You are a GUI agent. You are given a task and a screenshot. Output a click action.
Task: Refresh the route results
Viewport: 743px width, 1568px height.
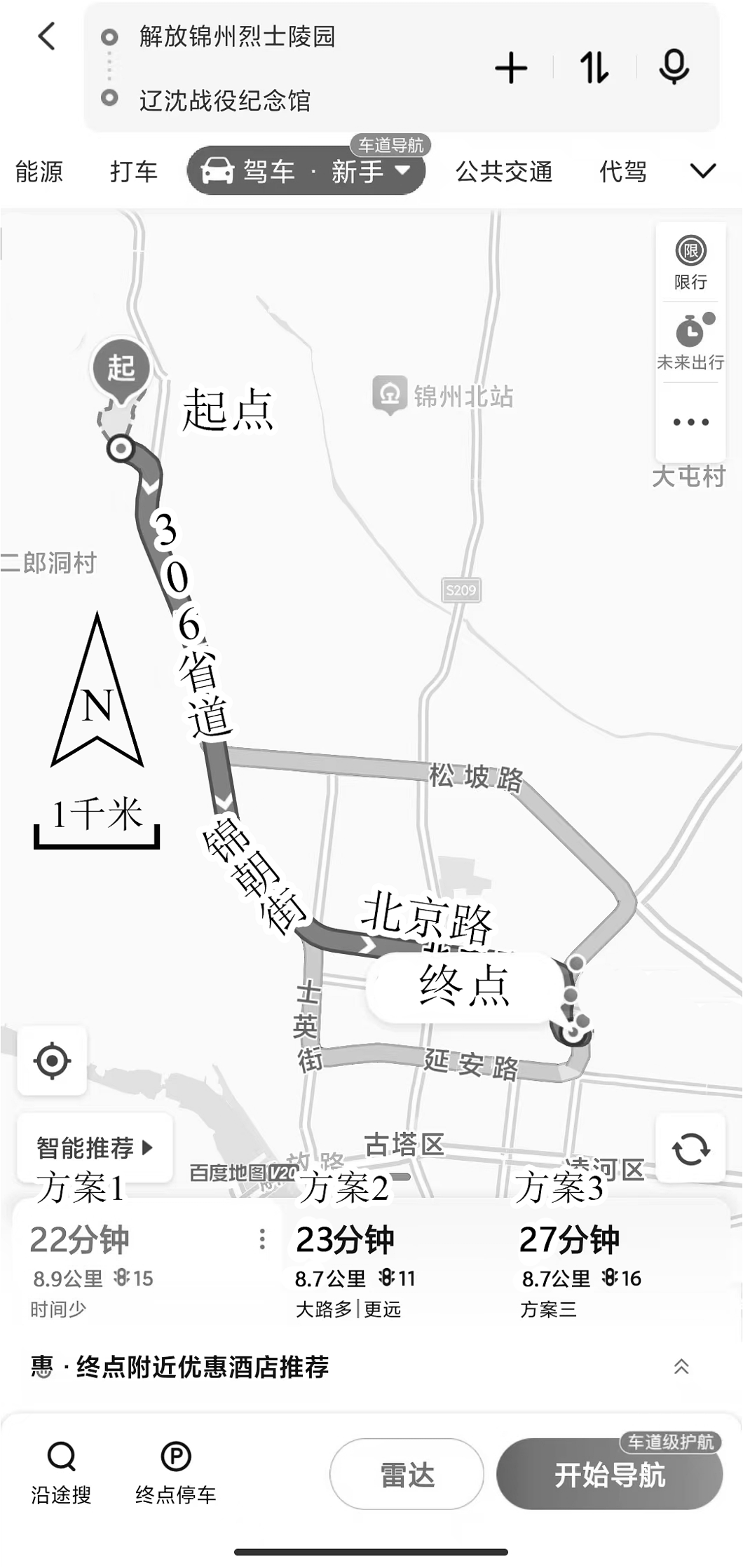[690, 1149]
